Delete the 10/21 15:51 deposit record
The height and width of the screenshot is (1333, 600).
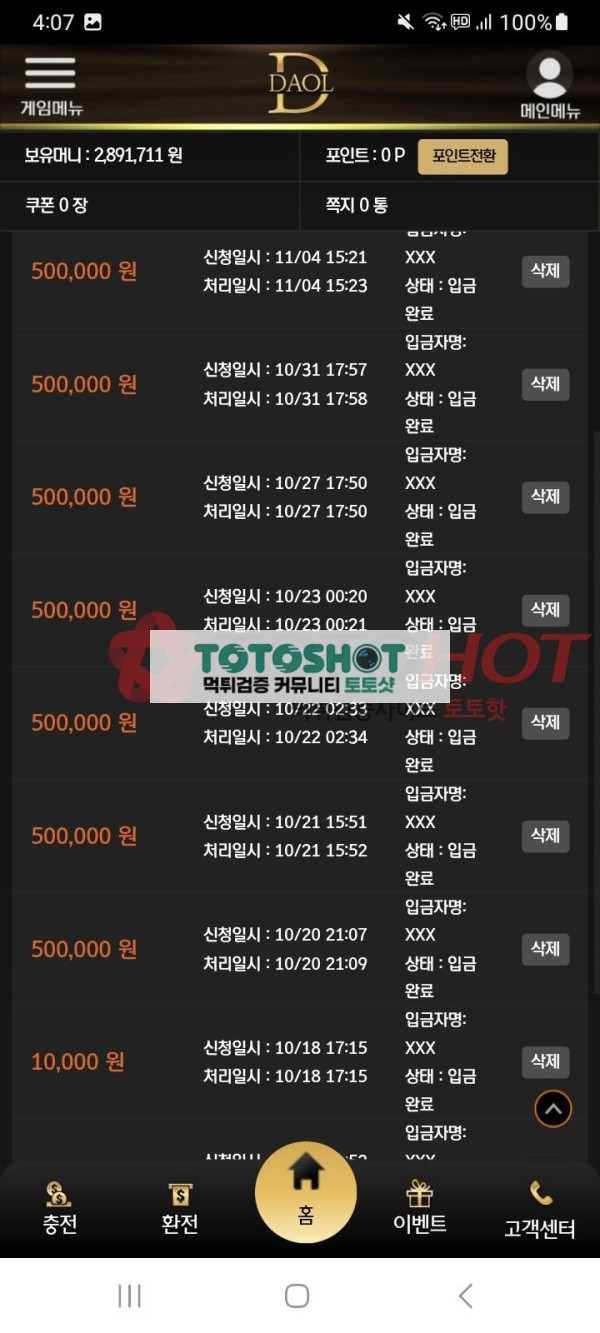point(545,836)
